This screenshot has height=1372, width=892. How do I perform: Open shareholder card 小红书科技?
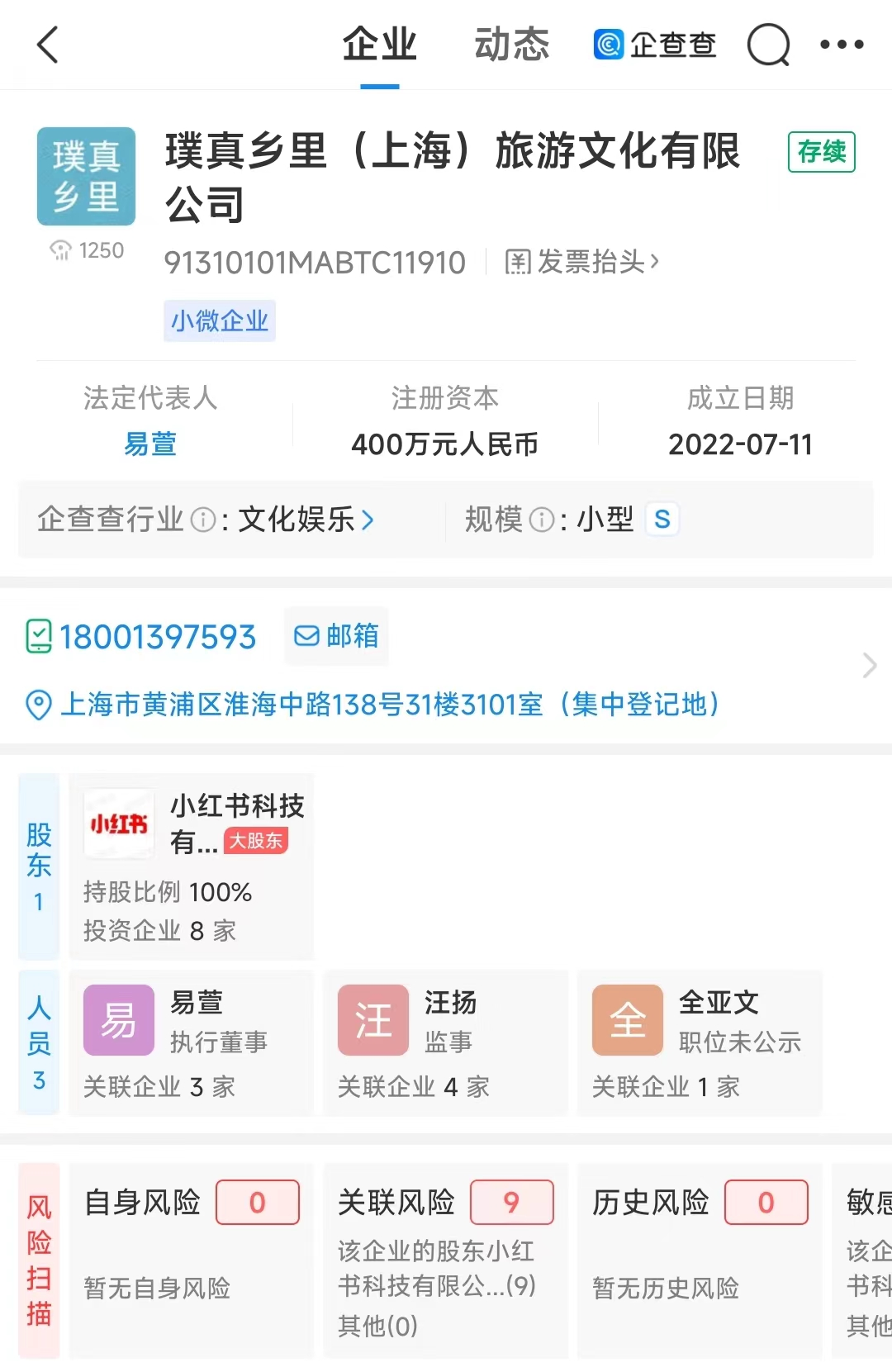(192, 866)
